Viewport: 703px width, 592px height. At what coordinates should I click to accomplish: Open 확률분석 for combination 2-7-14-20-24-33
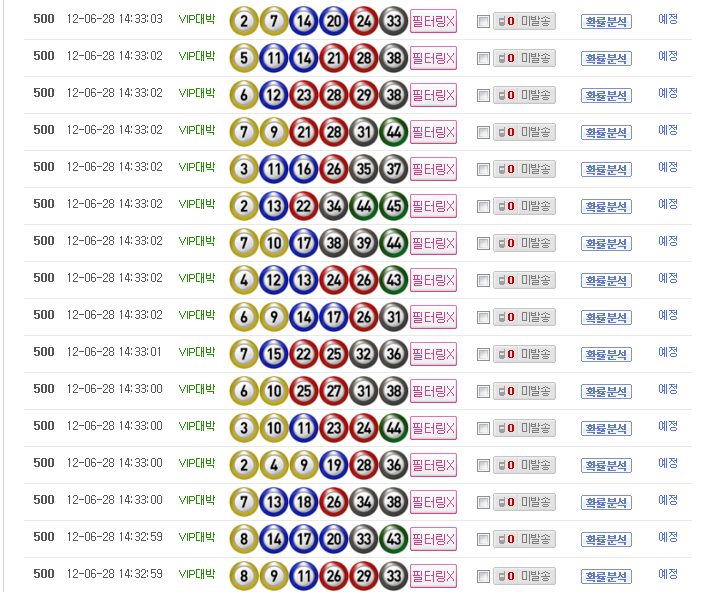coord(606,22)
